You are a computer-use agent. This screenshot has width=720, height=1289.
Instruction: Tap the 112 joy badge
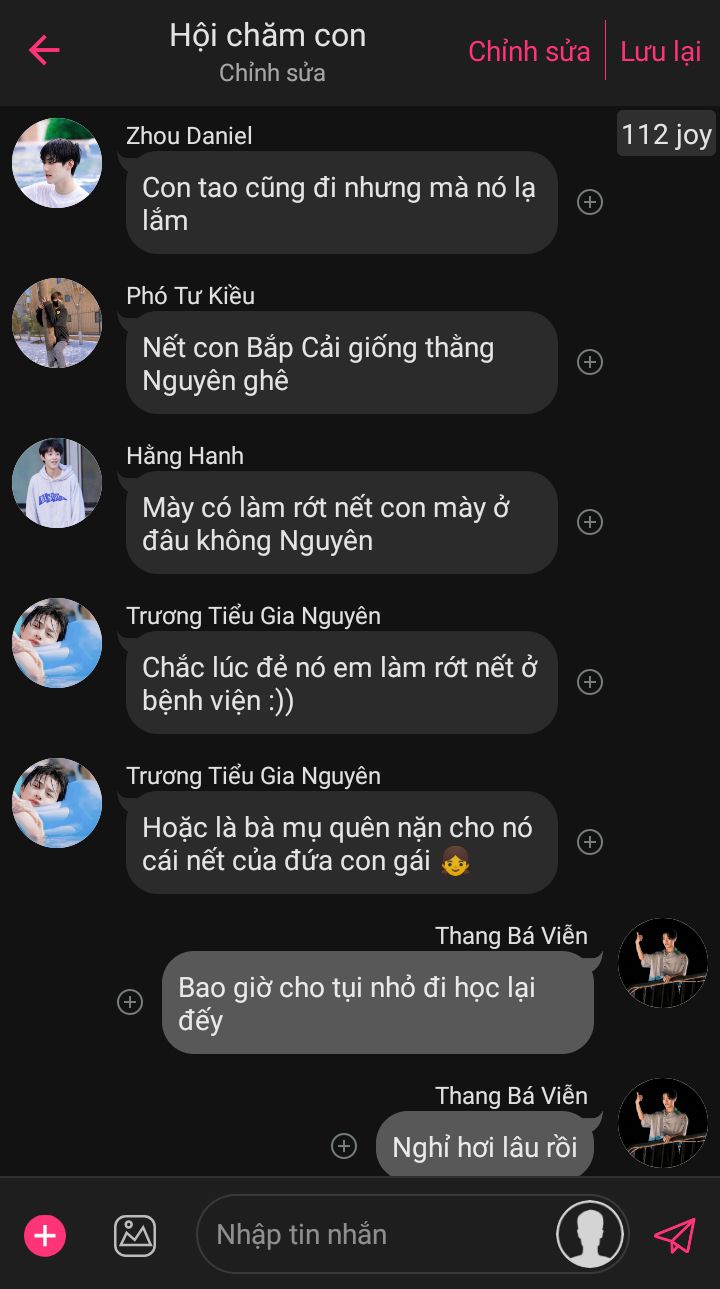click(x=666, y=134)
